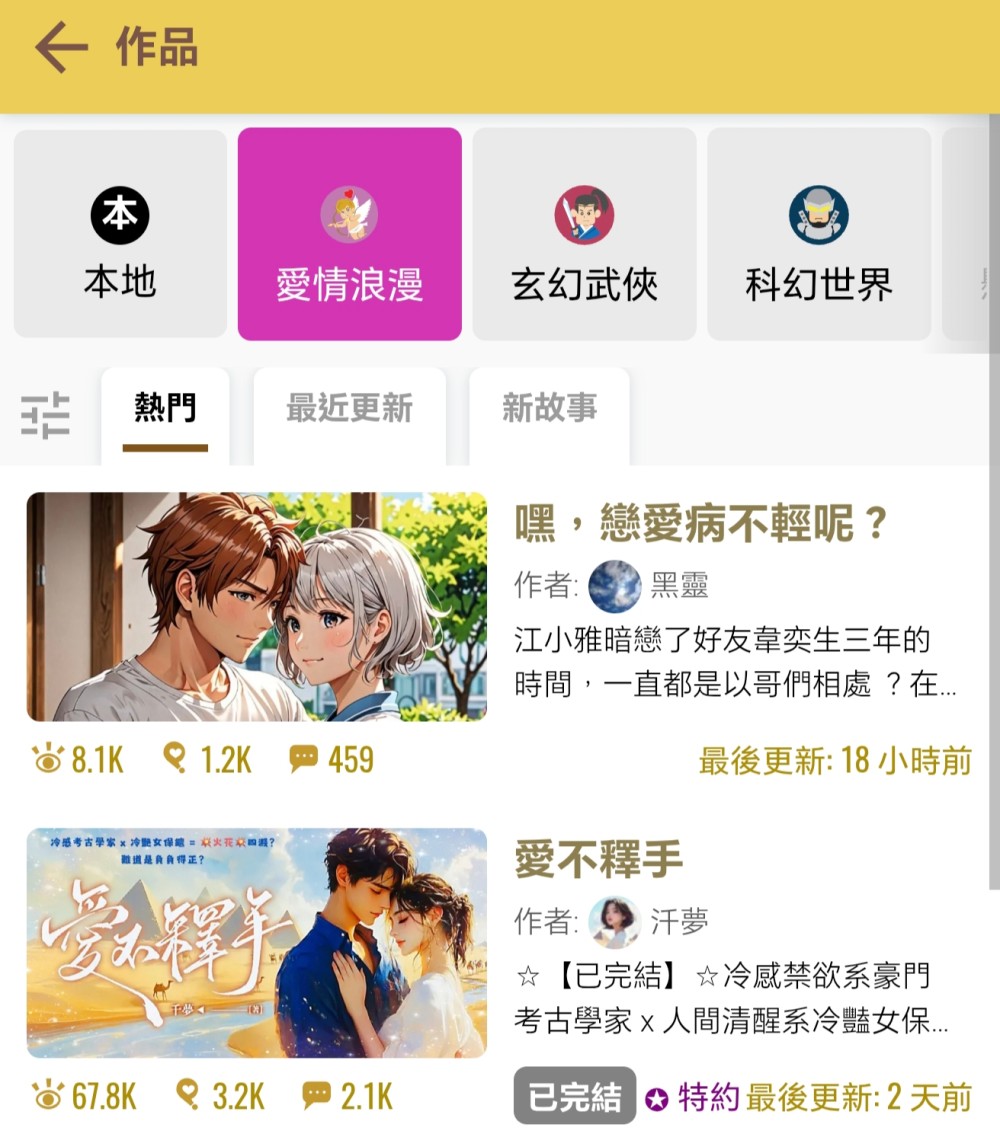The image size is (1000, 1137).
Task: Switch to the 科幻世界 category
Action: coord(818,235)
